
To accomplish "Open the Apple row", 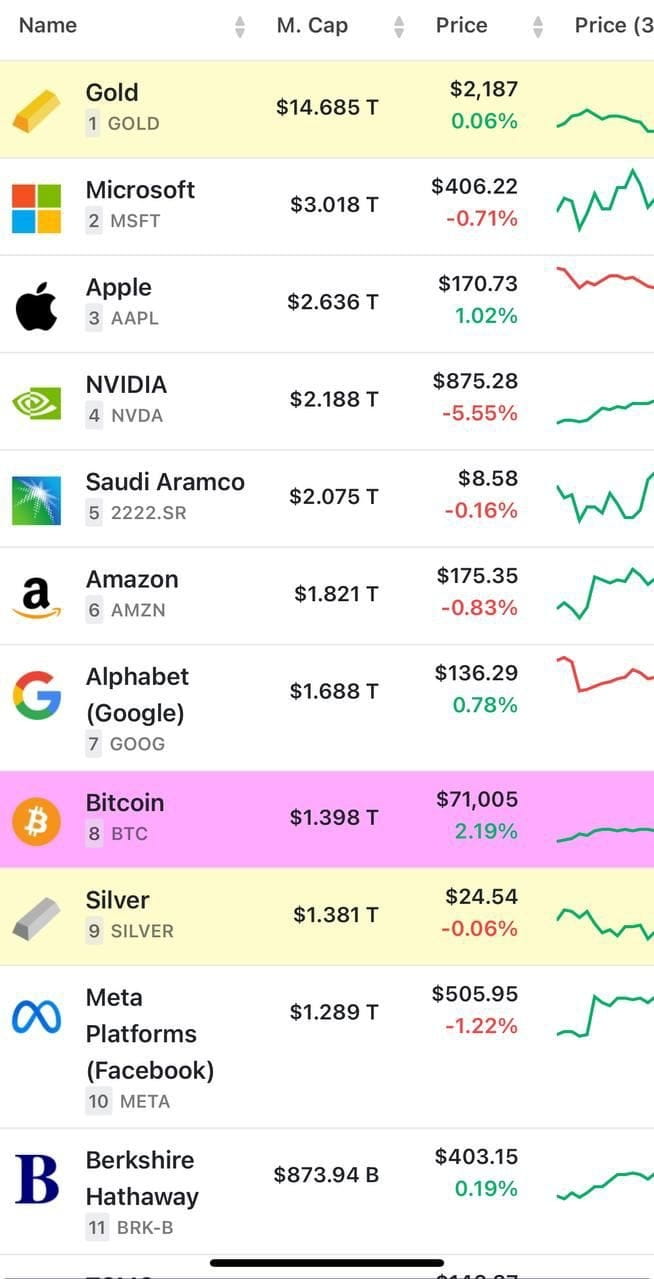I will (x=119, y=288).
